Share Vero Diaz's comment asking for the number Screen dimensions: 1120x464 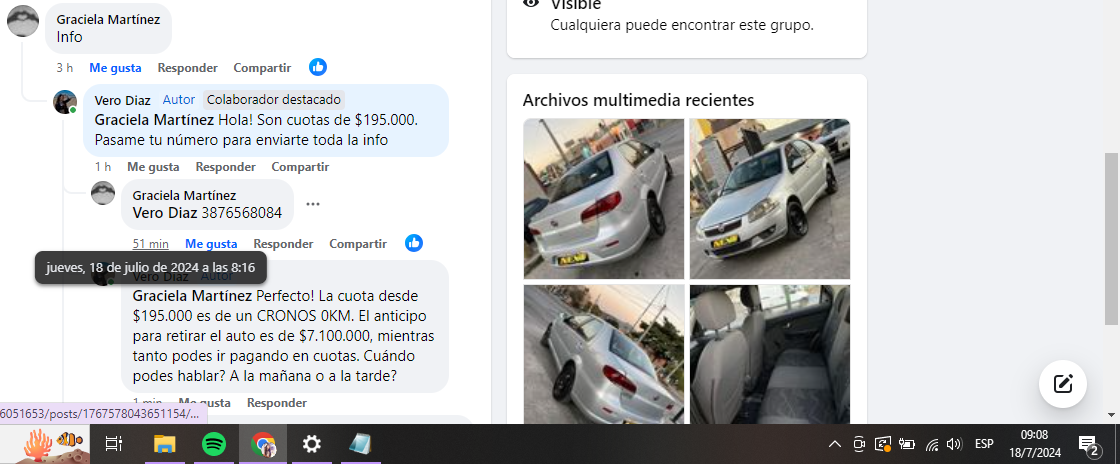(300, 167)
